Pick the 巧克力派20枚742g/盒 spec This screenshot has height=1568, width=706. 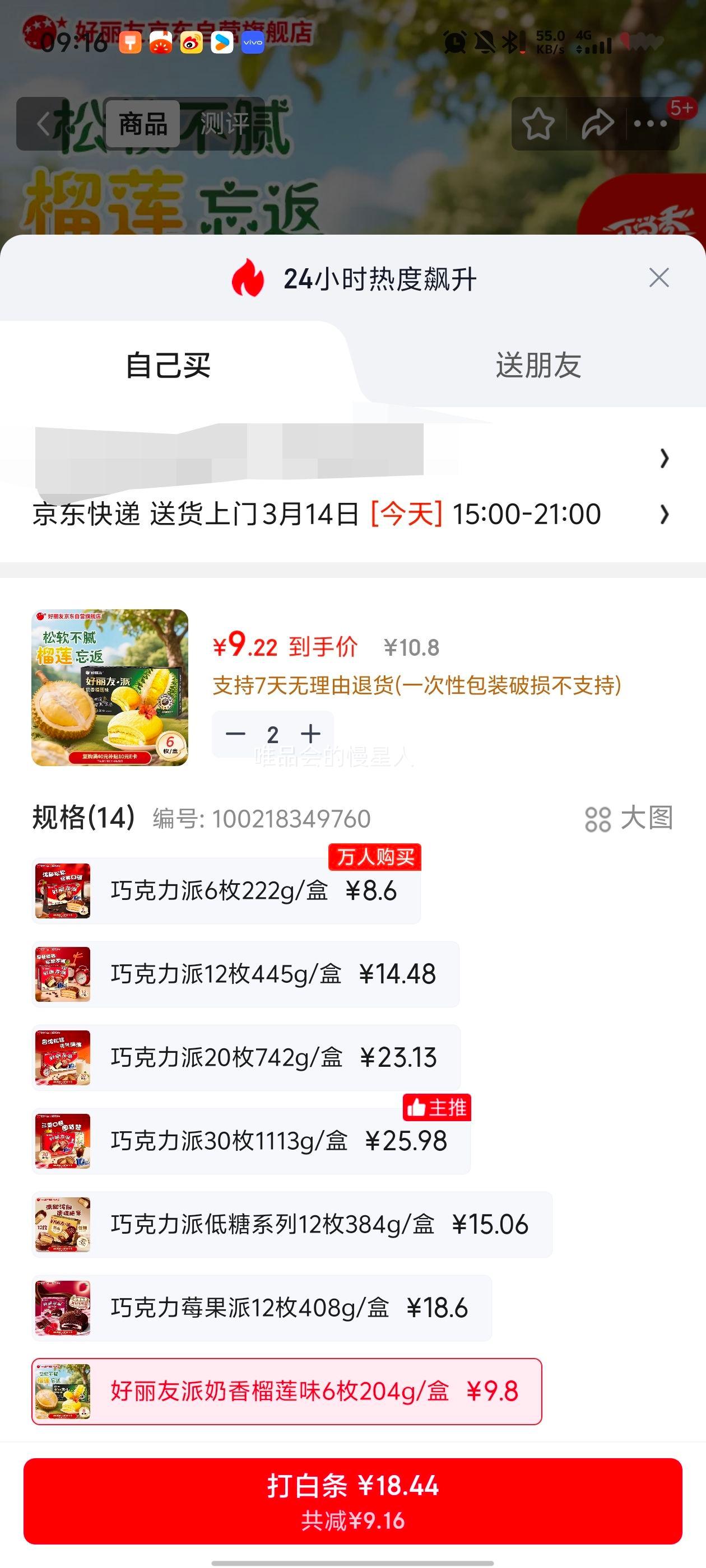pos(246,1058)
